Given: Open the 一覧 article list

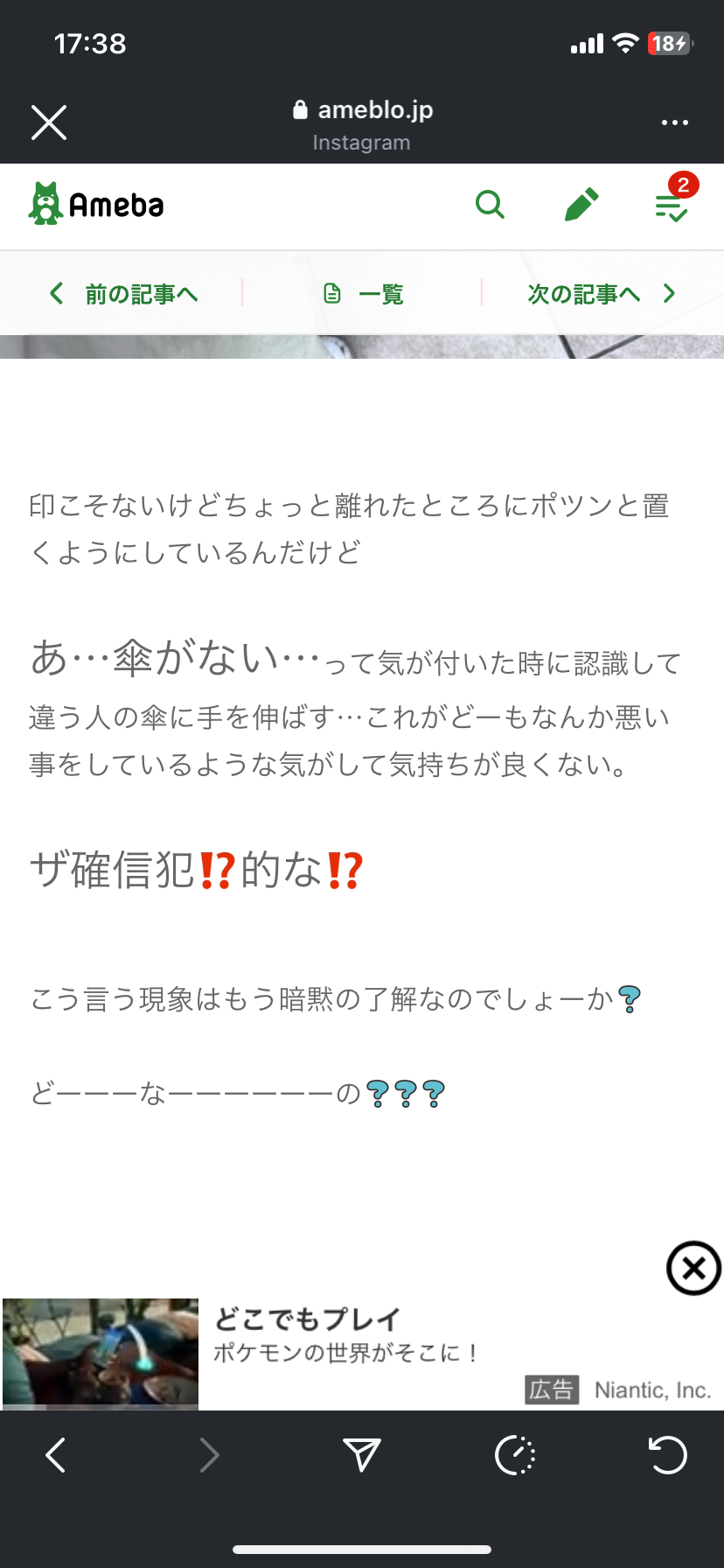Looking at the screenshot, I should (363, 294).
